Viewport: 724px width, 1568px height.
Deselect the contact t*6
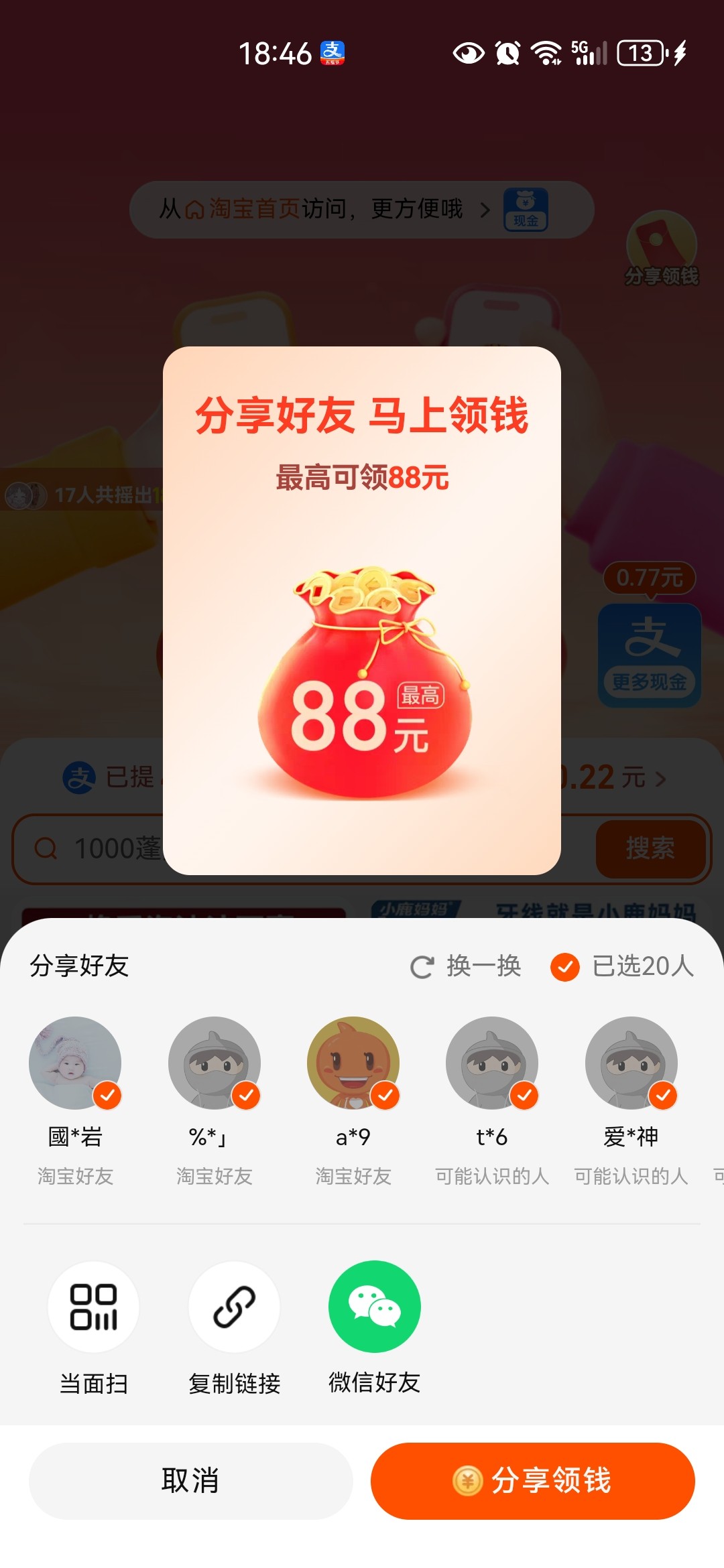492,1063
